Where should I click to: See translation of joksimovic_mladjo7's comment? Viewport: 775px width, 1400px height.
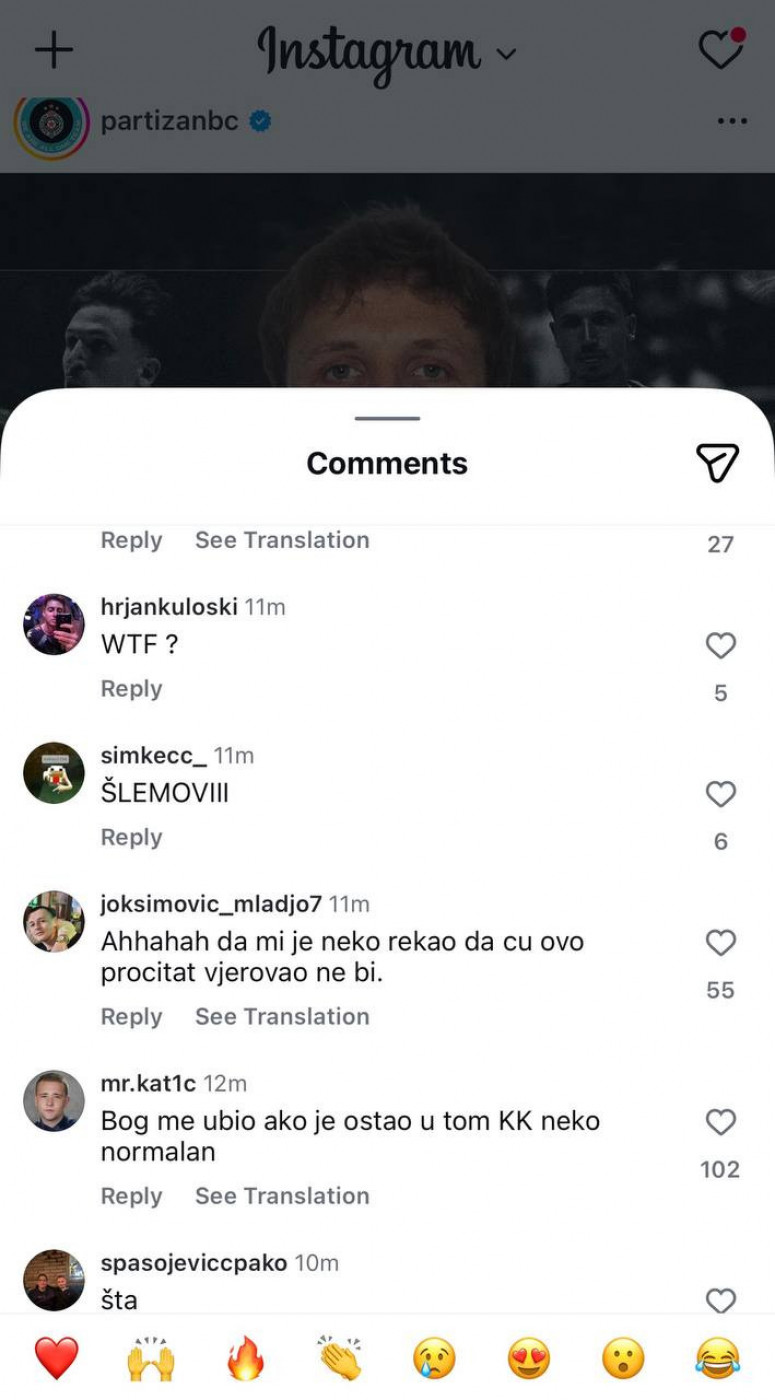[x=282, y=1016]
